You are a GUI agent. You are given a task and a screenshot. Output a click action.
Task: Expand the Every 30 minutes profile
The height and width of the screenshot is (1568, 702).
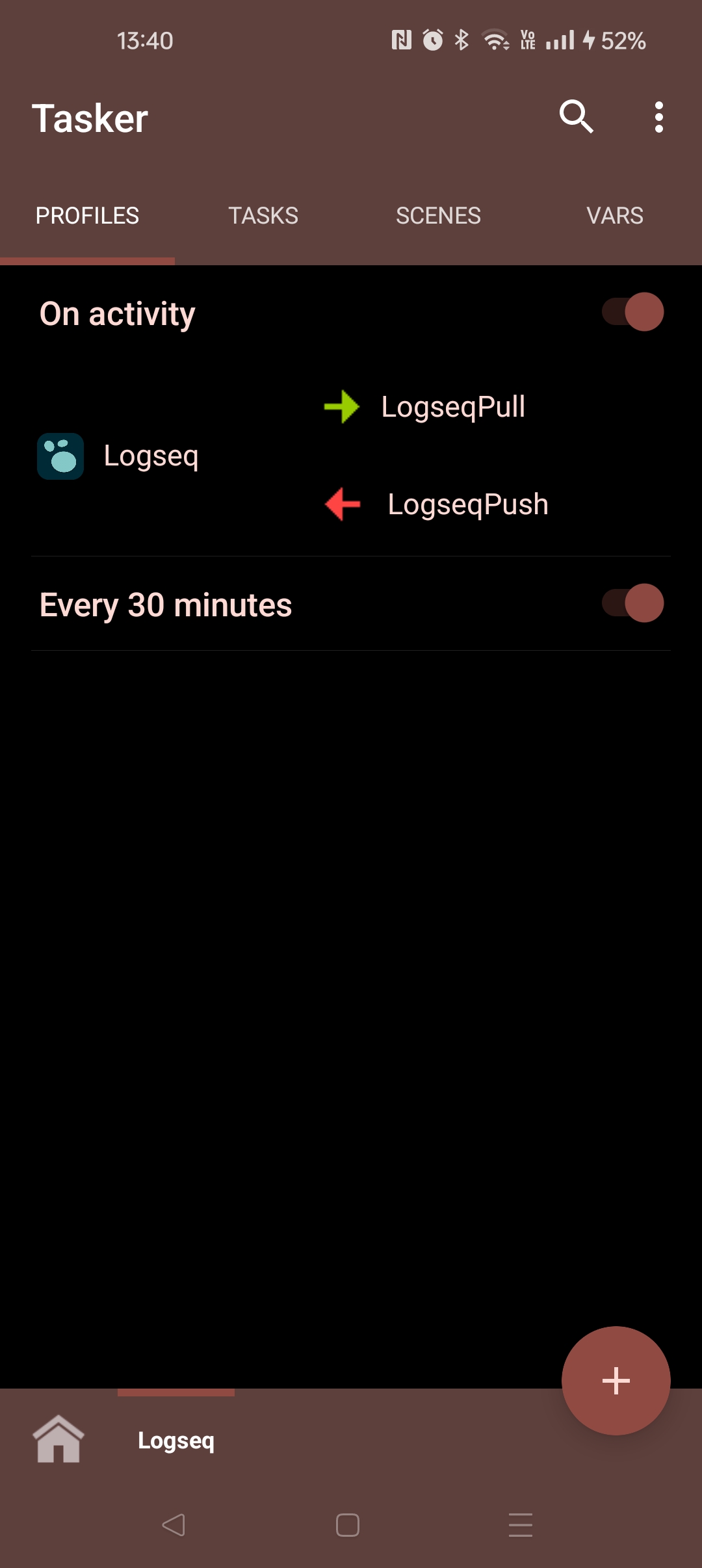pos(166,605)
